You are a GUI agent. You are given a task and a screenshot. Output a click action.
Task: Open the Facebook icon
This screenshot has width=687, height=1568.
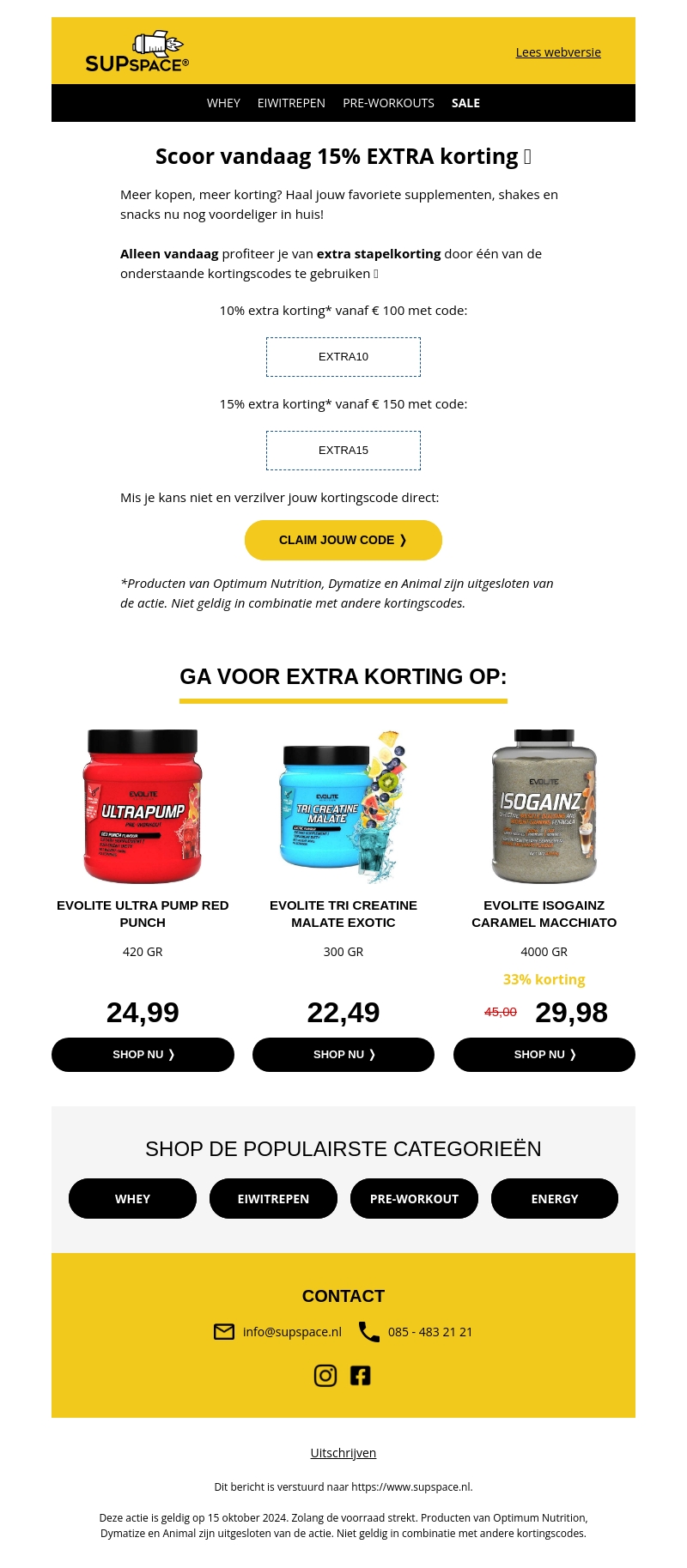click(x=361, y=1376)
